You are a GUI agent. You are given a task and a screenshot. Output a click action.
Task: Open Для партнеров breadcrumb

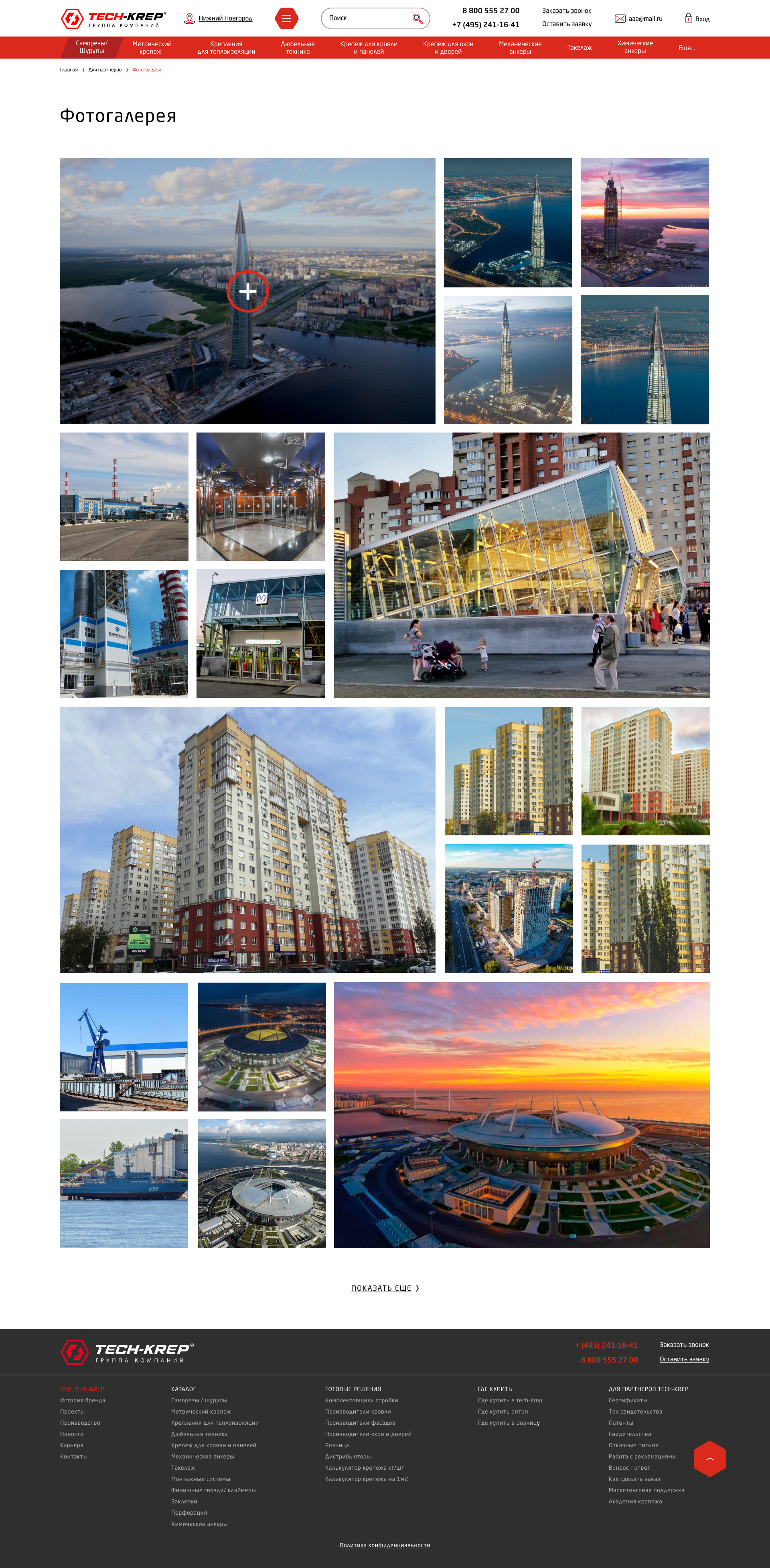click(x=105, y=70)
